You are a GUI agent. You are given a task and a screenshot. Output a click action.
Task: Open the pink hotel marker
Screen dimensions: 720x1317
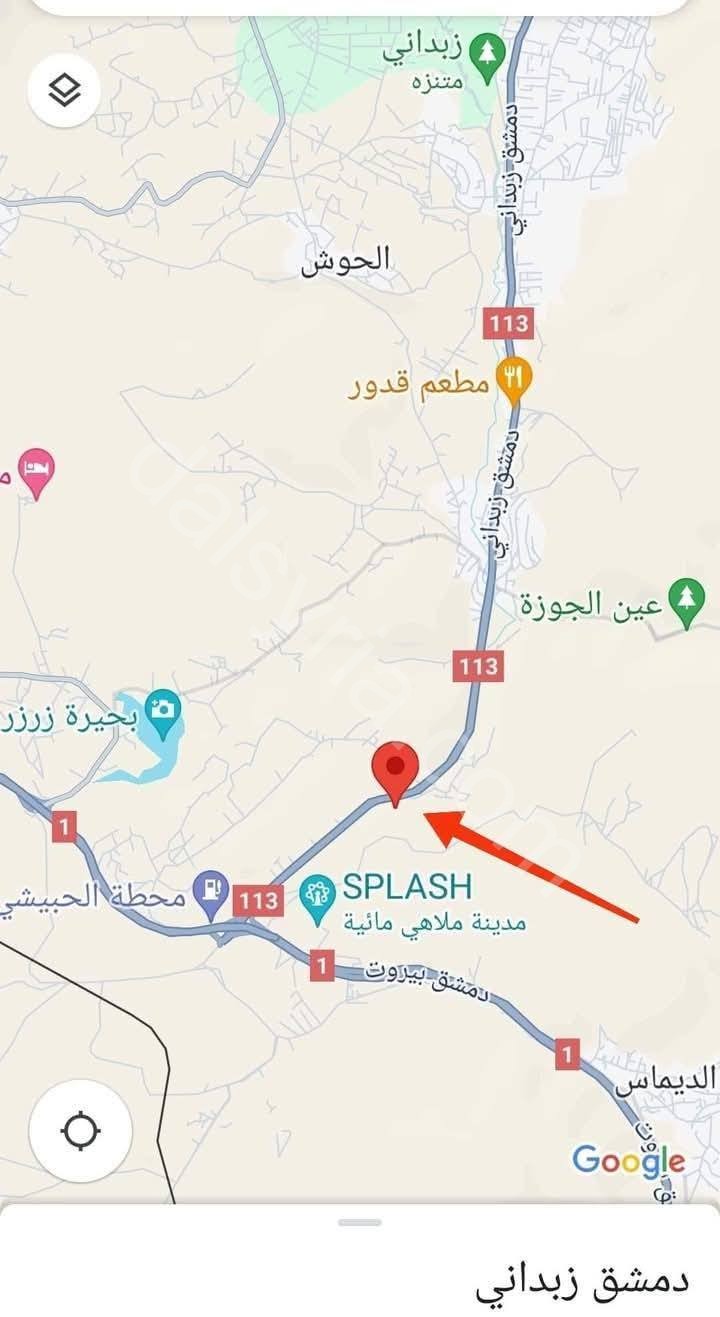[36, 469]
